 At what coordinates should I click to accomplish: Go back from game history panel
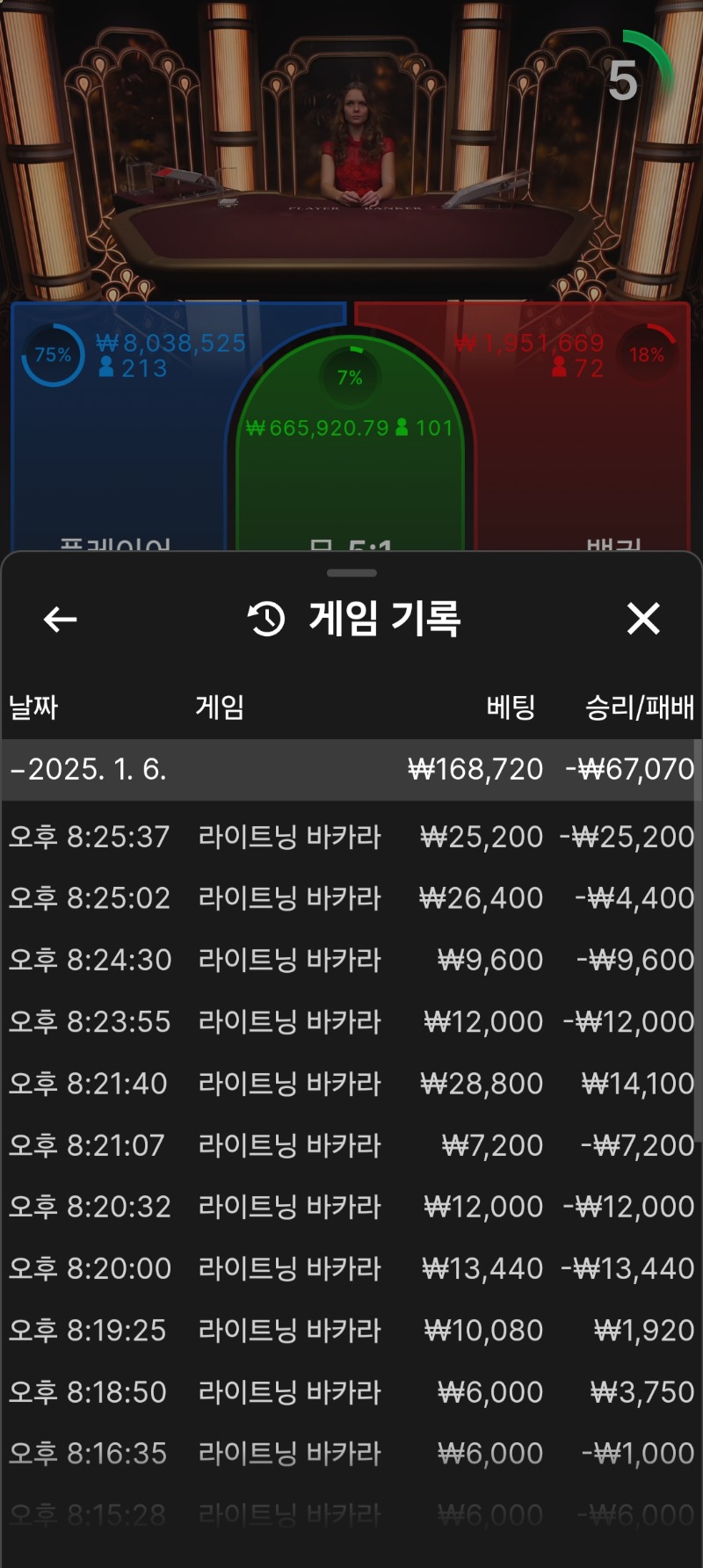(x=60, y=620)
